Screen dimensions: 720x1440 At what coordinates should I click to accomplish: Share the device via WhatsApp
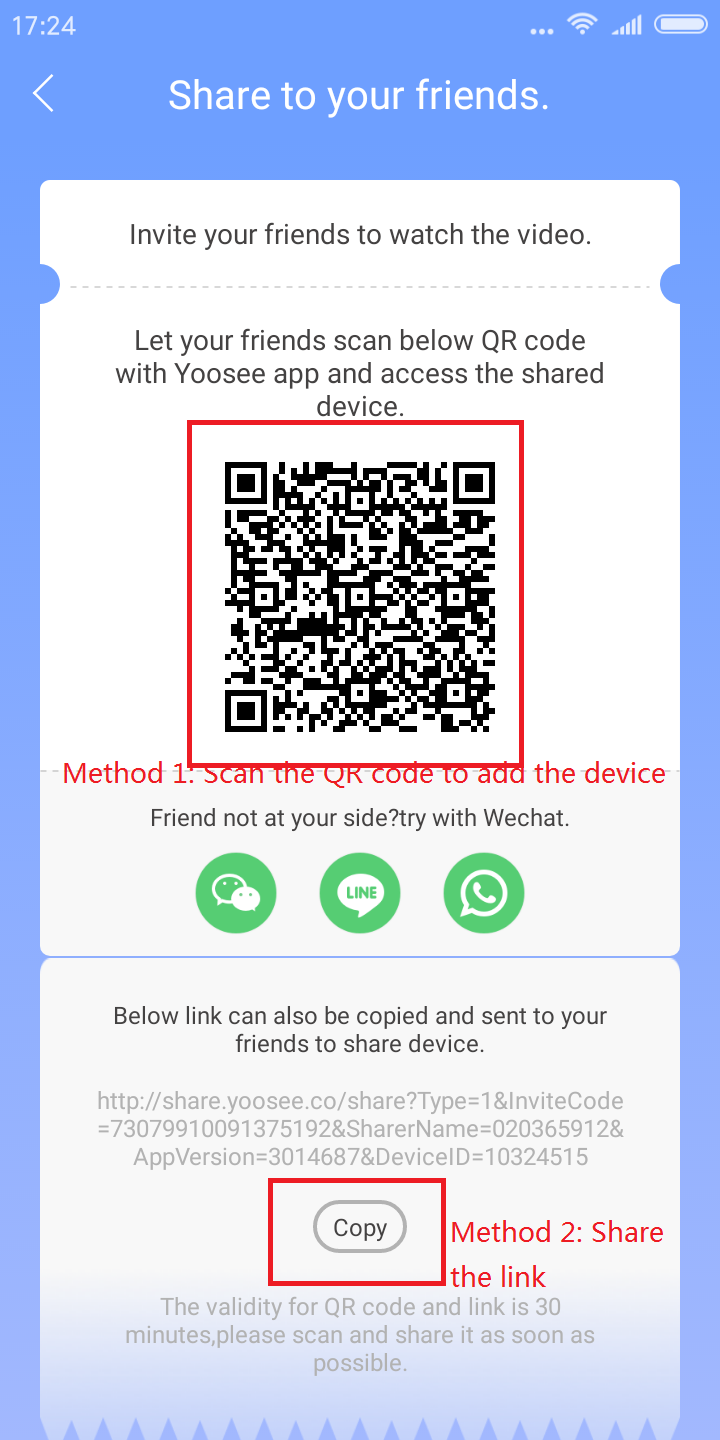484,892
